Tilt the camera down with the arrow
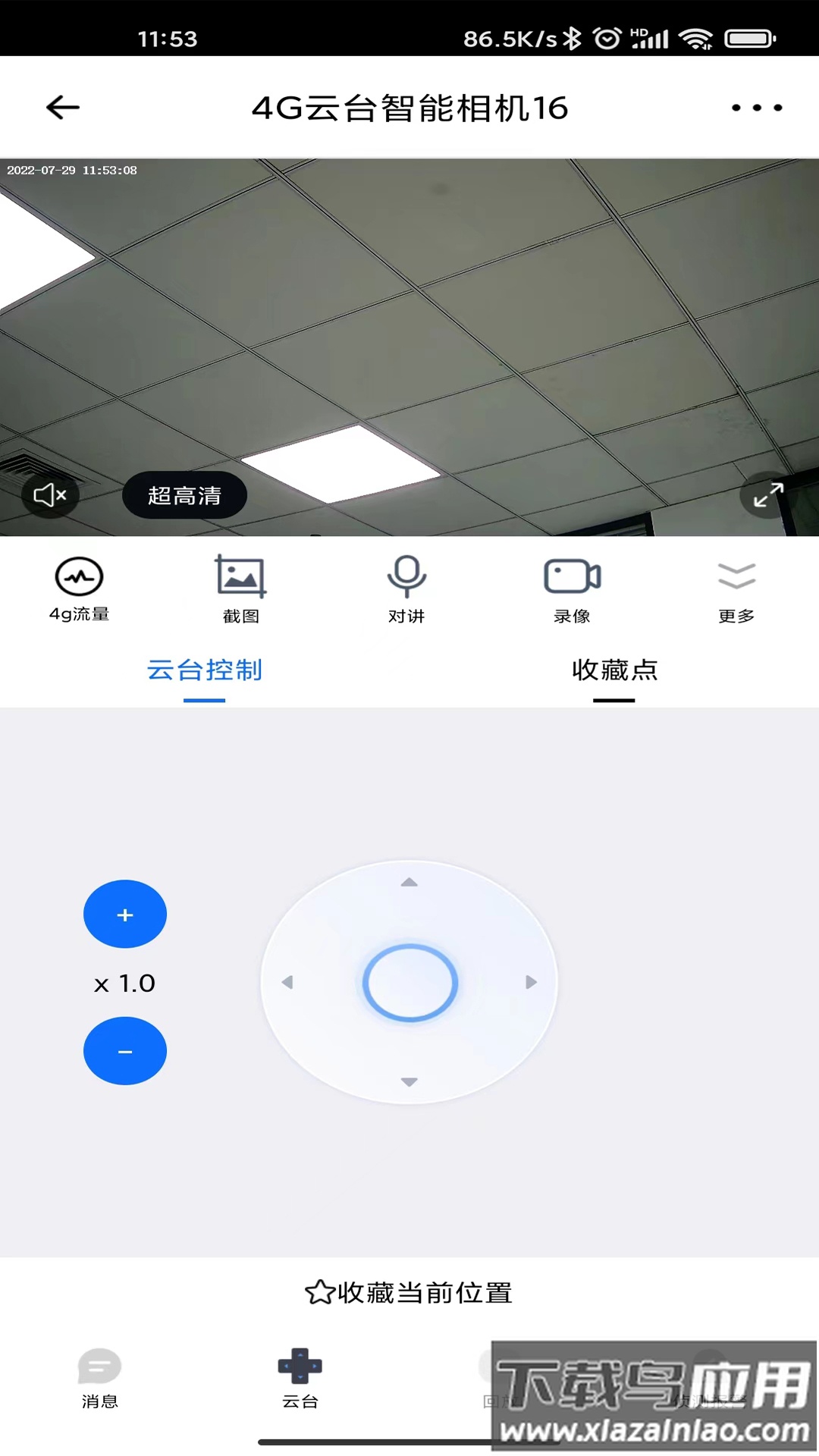The height and width of the screenshot is (1456, 819). pos(409,1082)
